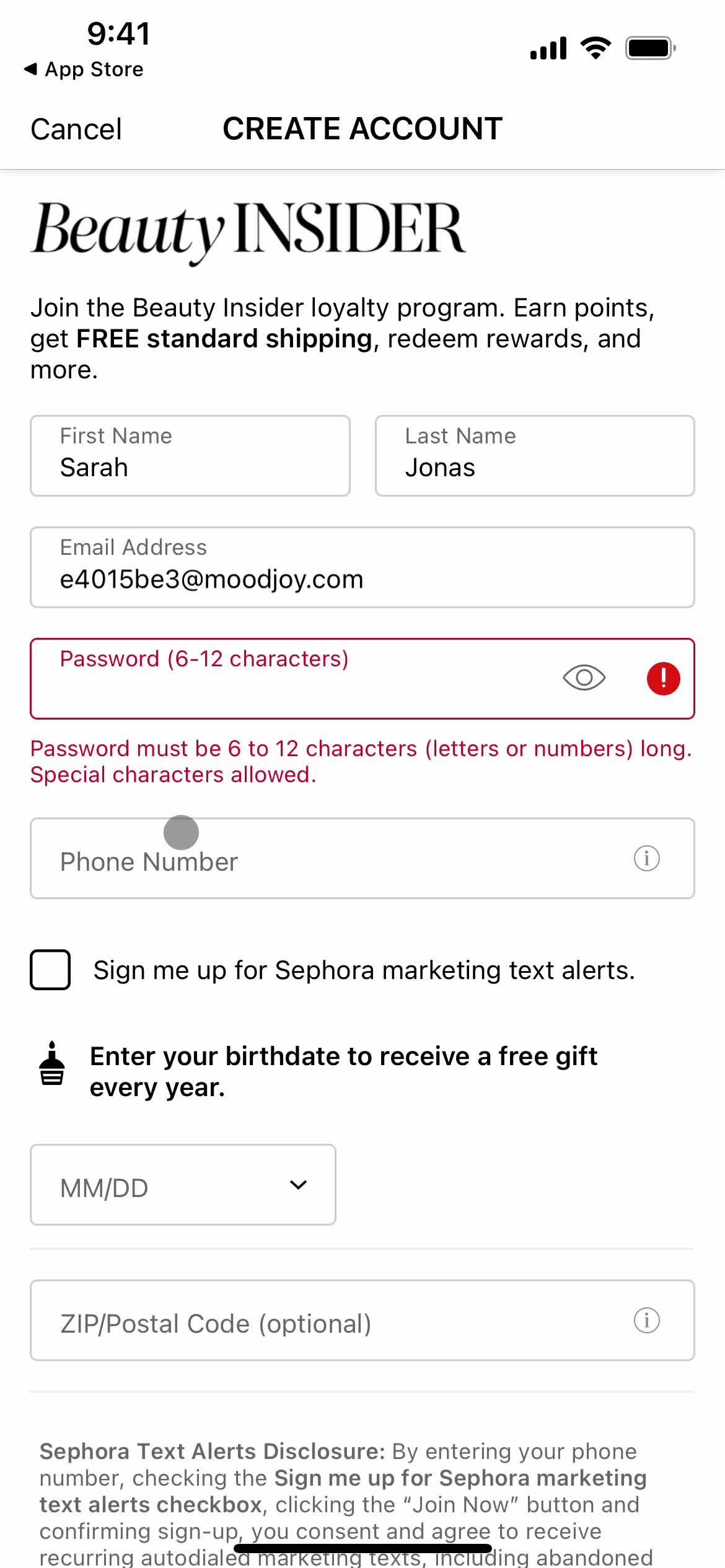Return to the App Store

click(83, 69)
